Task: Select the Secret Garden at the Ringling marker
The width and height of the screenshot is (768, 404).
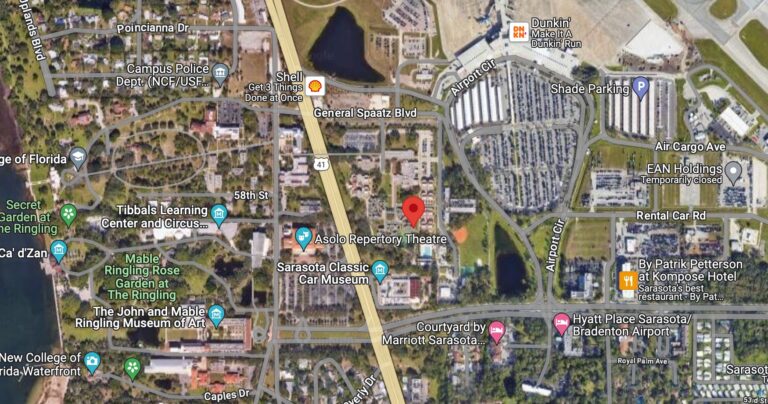Action: (x=68, y=213)
